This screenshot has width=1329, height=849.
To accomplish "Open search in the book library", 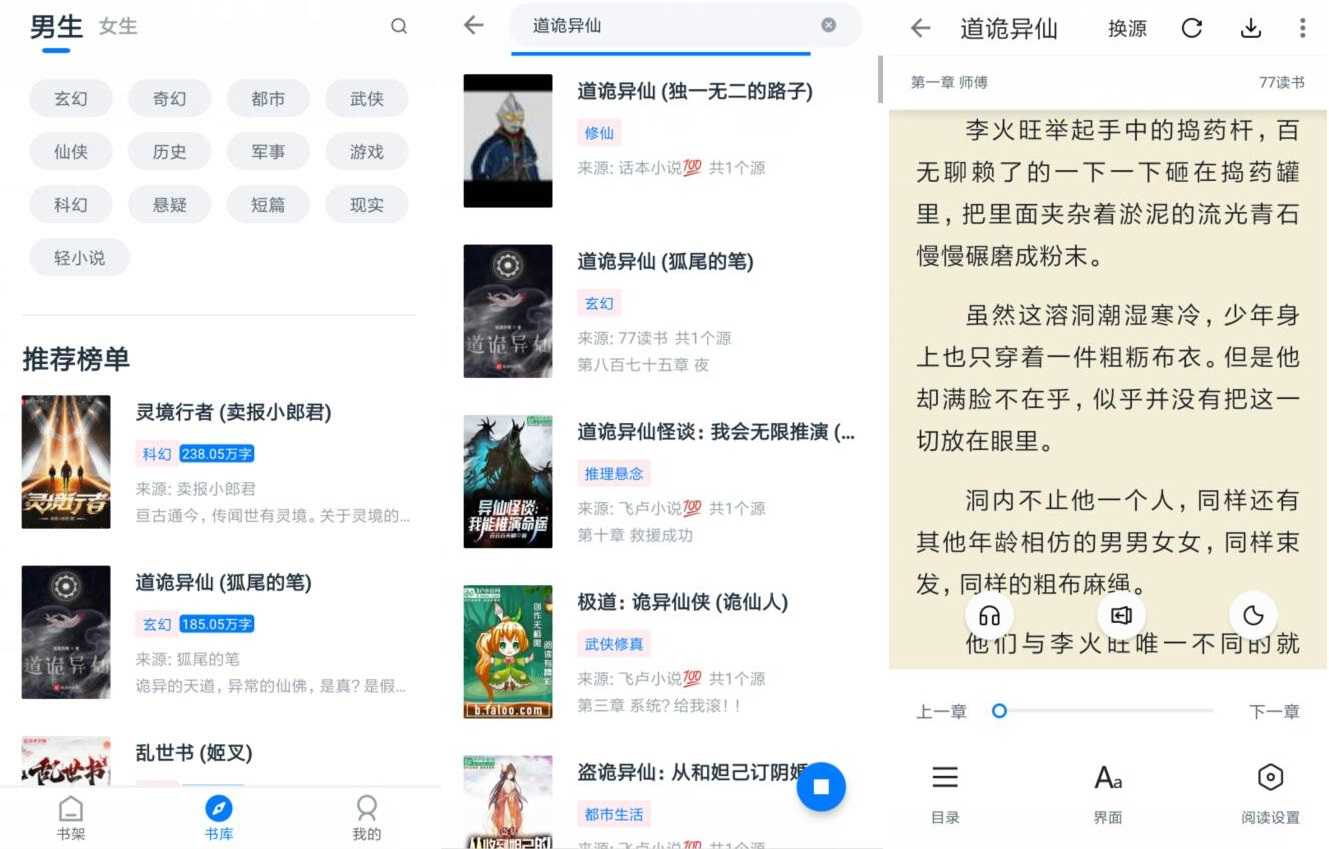I will 398,27.
